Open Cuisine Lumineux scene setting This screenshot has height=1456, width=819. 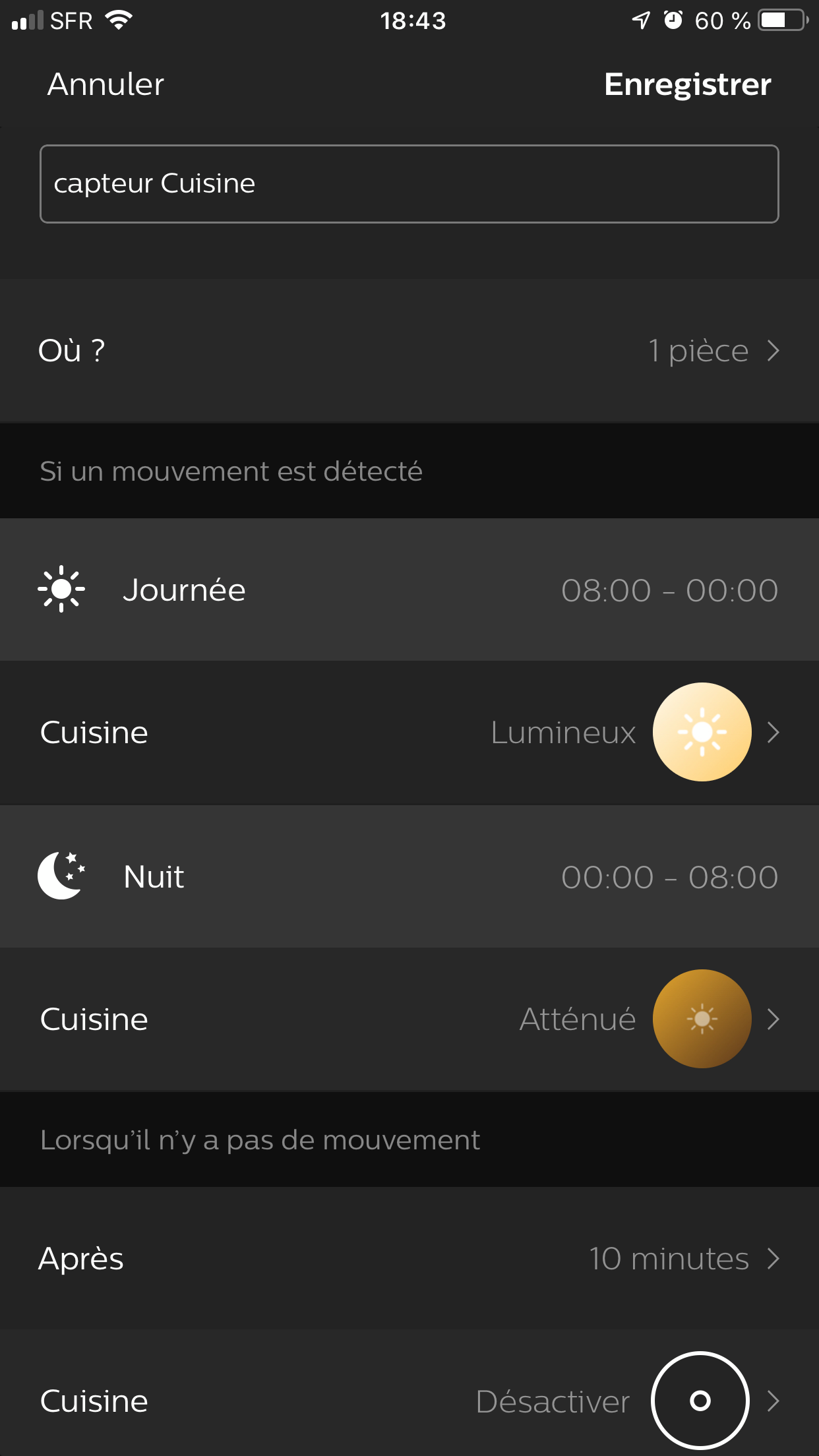[409, 733]
